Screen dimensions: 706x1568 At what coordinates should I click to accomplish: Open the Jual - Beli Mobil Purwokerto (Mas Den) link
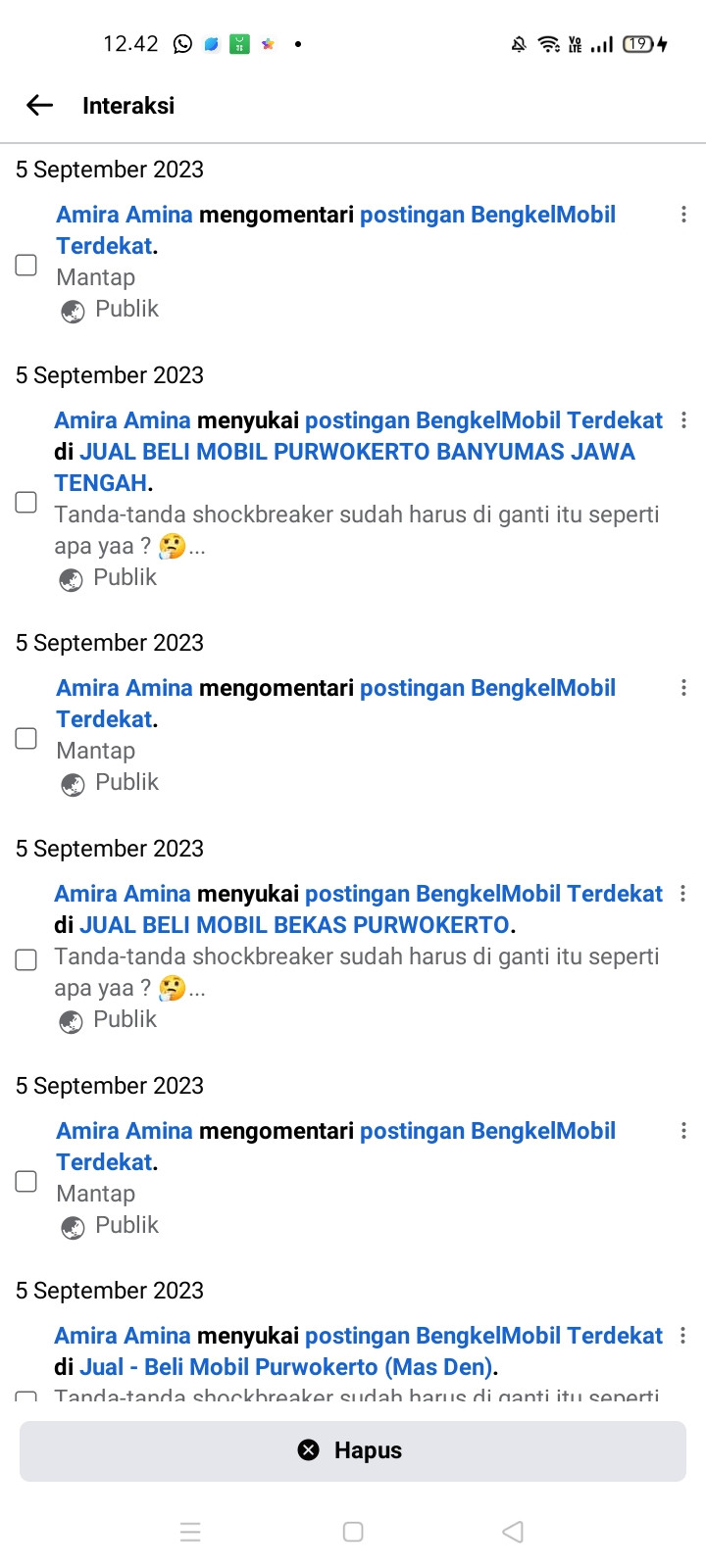[285, 1367]
